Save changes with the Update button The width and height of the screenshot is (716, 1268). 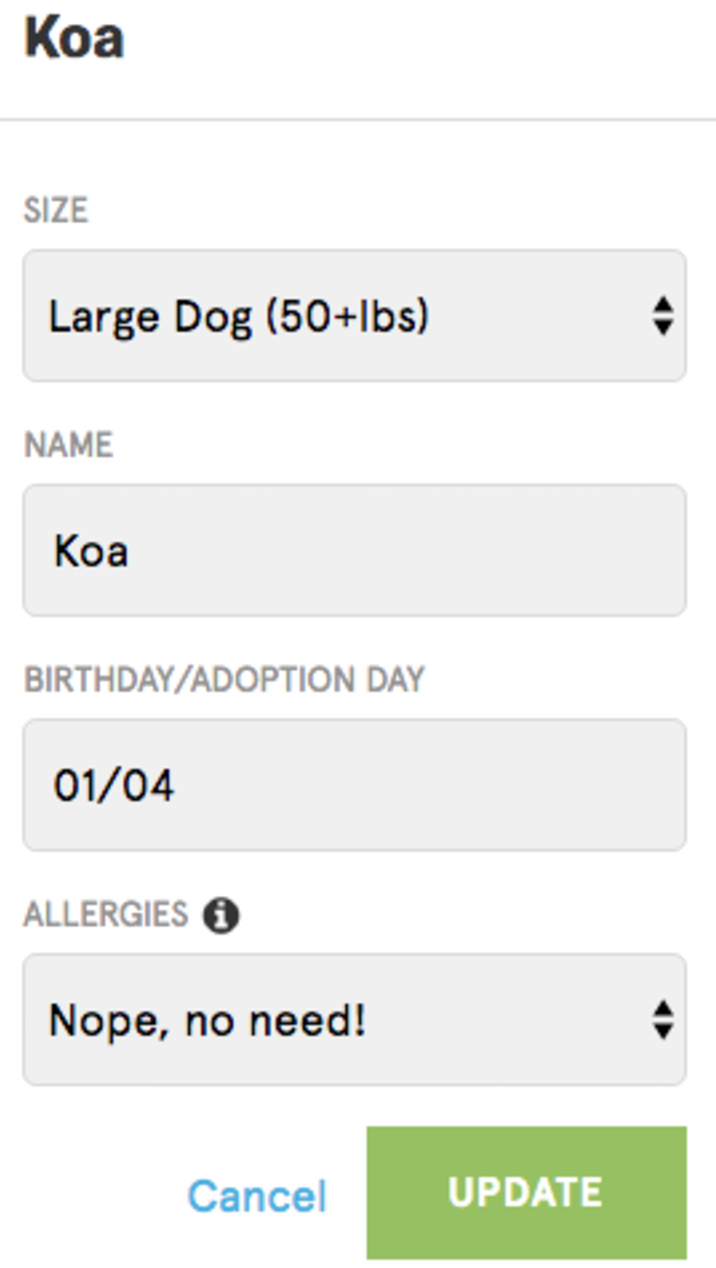point(526,1192)
